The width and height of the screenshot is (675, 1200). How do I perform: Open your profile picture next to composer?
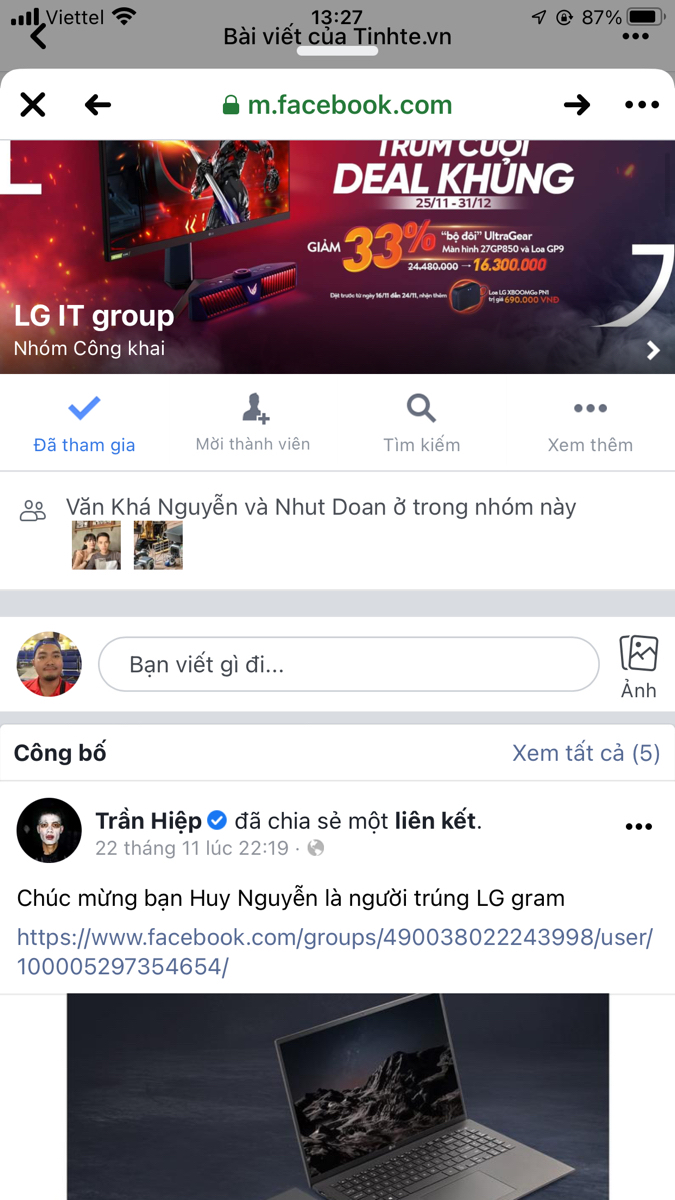(49, 664)
